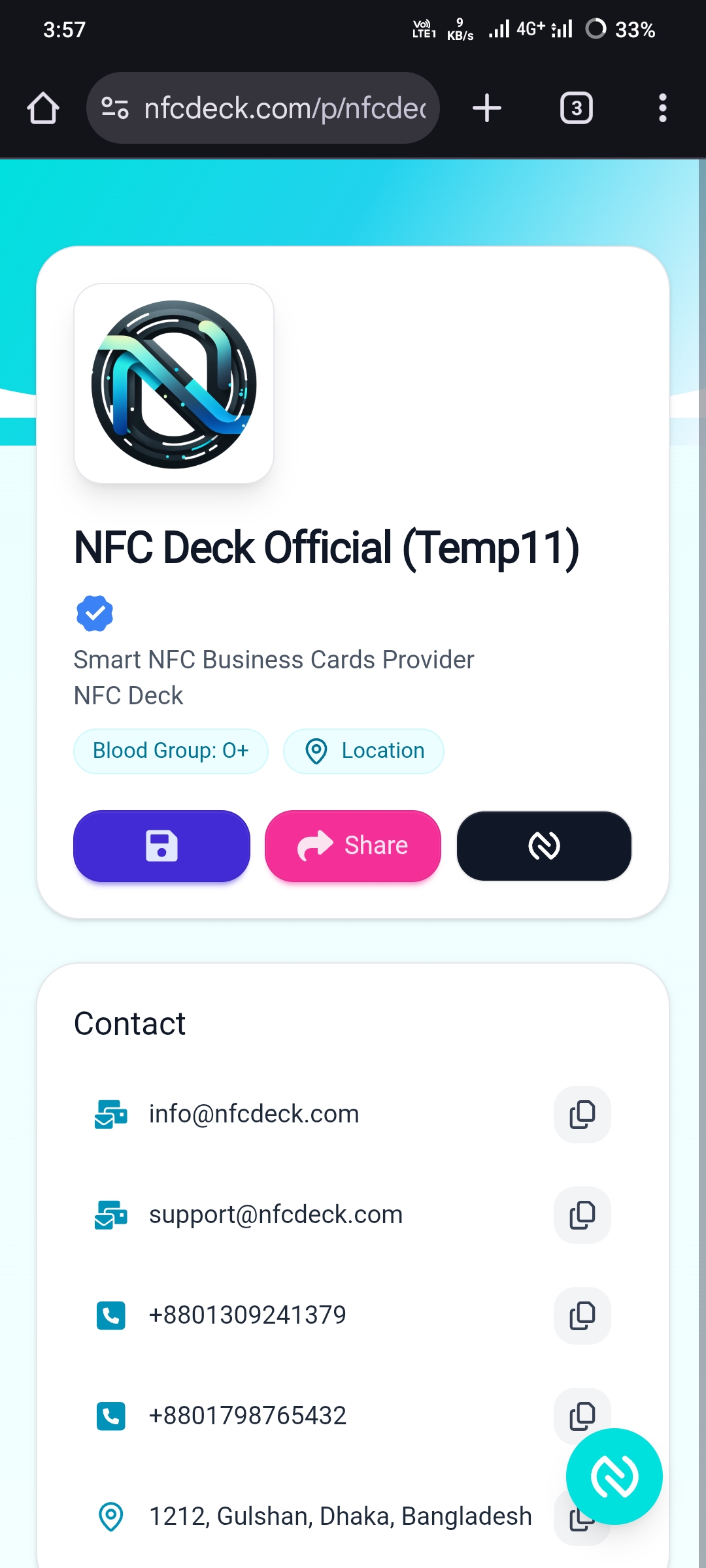Call +8801309241379
The width and height of the screenshot is (706, 1568).
247,1316
